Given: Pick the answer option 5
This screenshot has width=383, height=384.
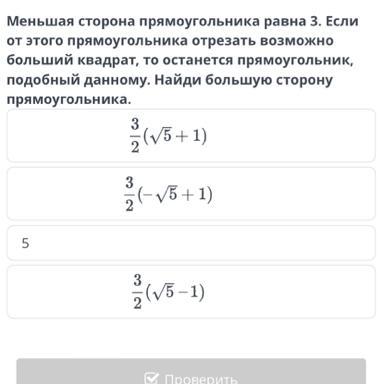Looking at the screenshot, I should (x=191, y=243).
